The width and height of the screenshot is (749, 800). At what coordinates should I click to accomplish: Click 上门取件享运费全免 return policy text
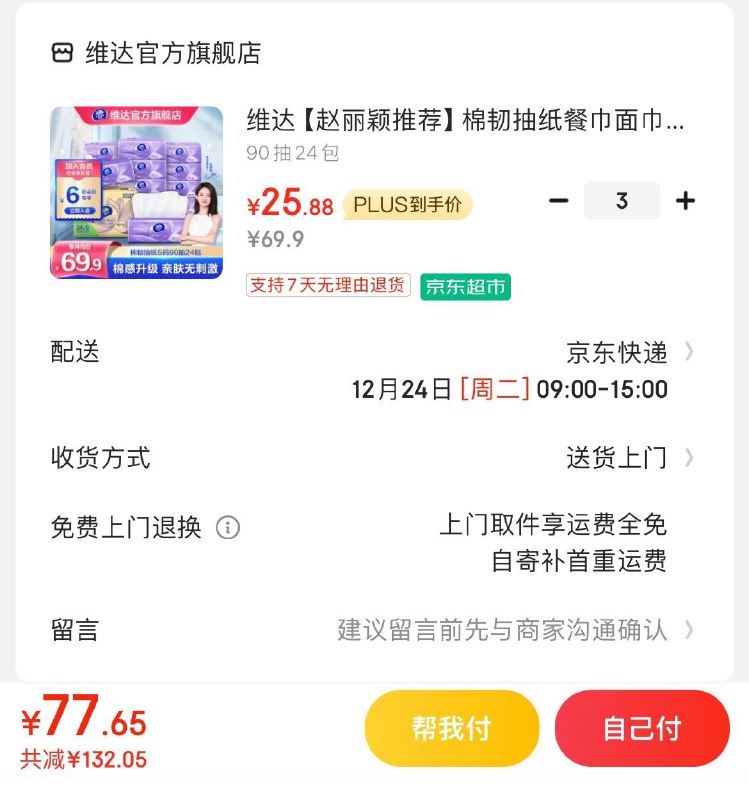pyautogui.click(x=556, y=523)
